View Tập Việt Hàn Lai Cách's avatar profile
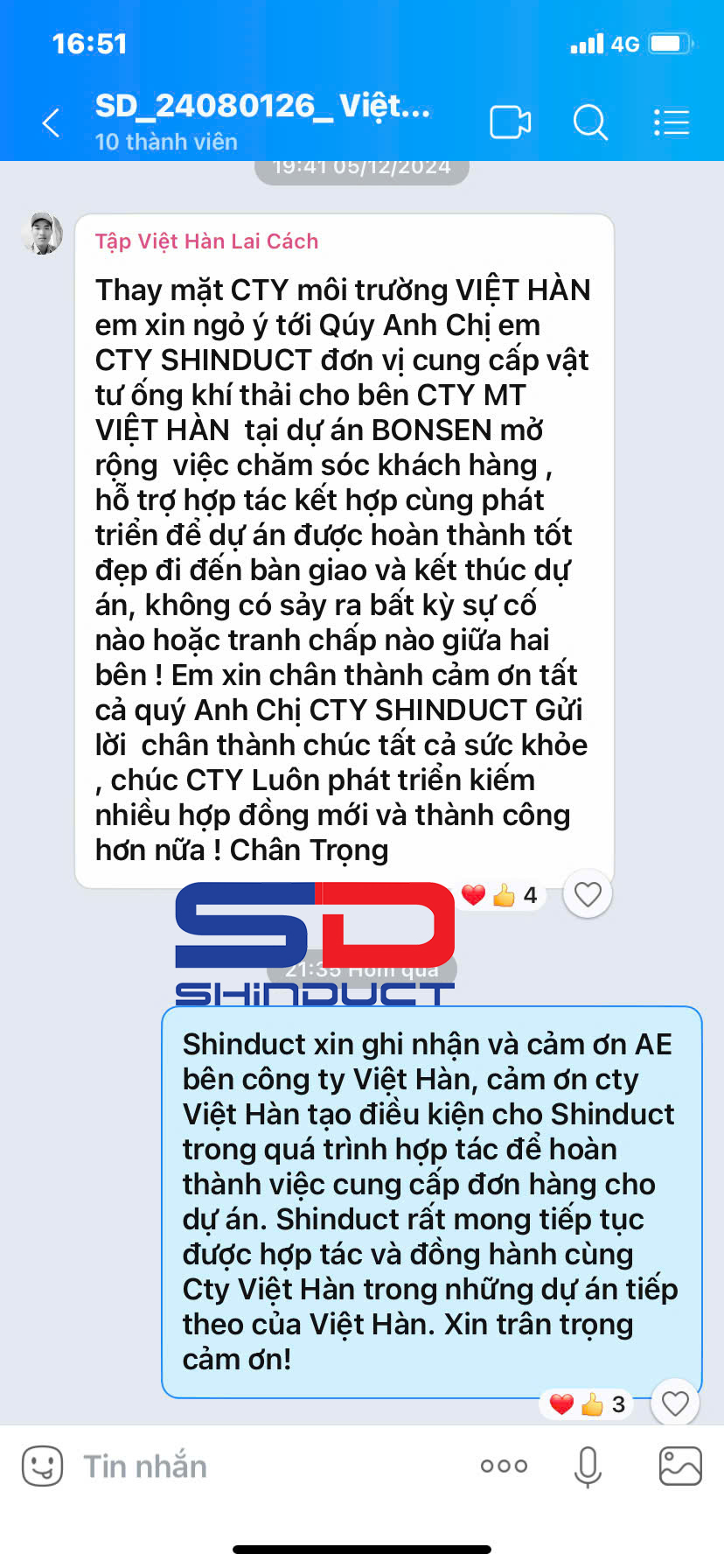This screenshot has height=1568, width=724. [42, 234]
